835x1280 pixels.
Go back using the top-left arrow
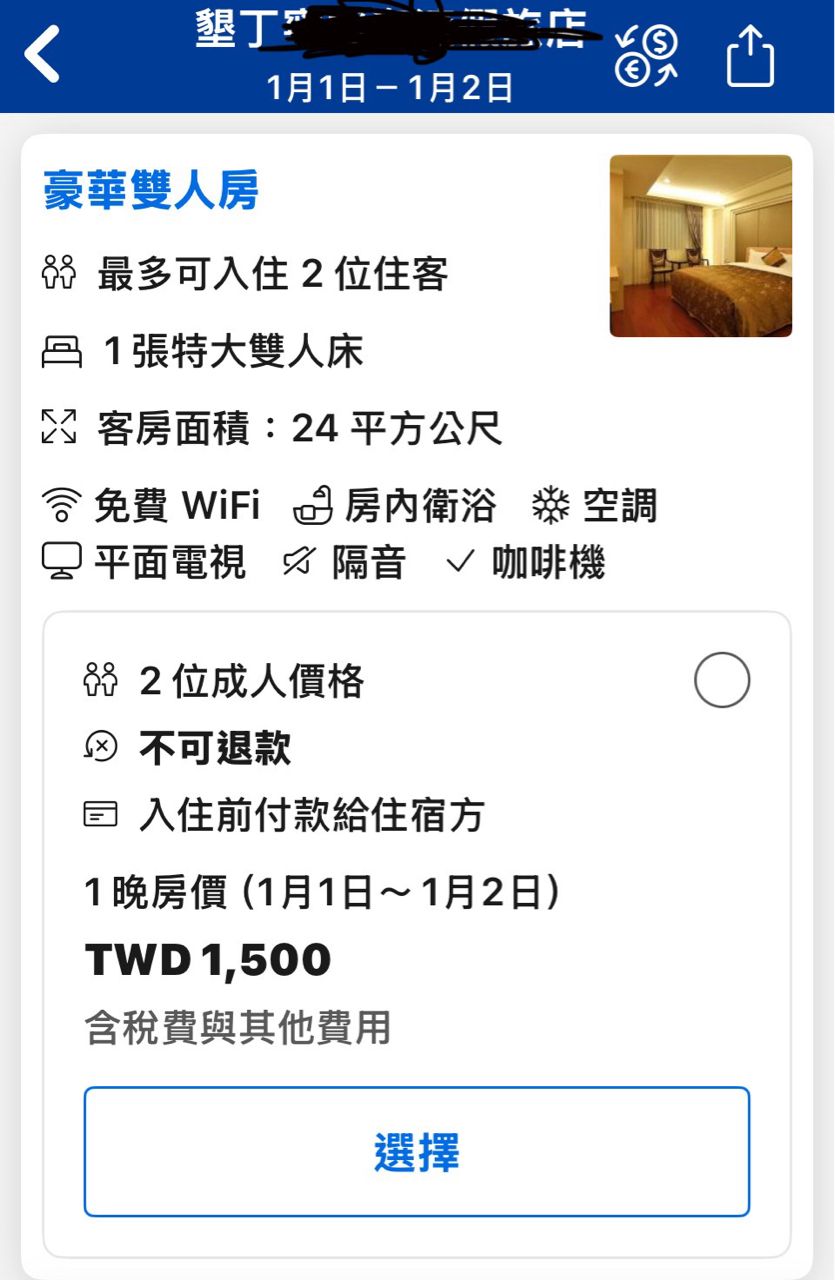pyautogui.click(x=42, y=55)
